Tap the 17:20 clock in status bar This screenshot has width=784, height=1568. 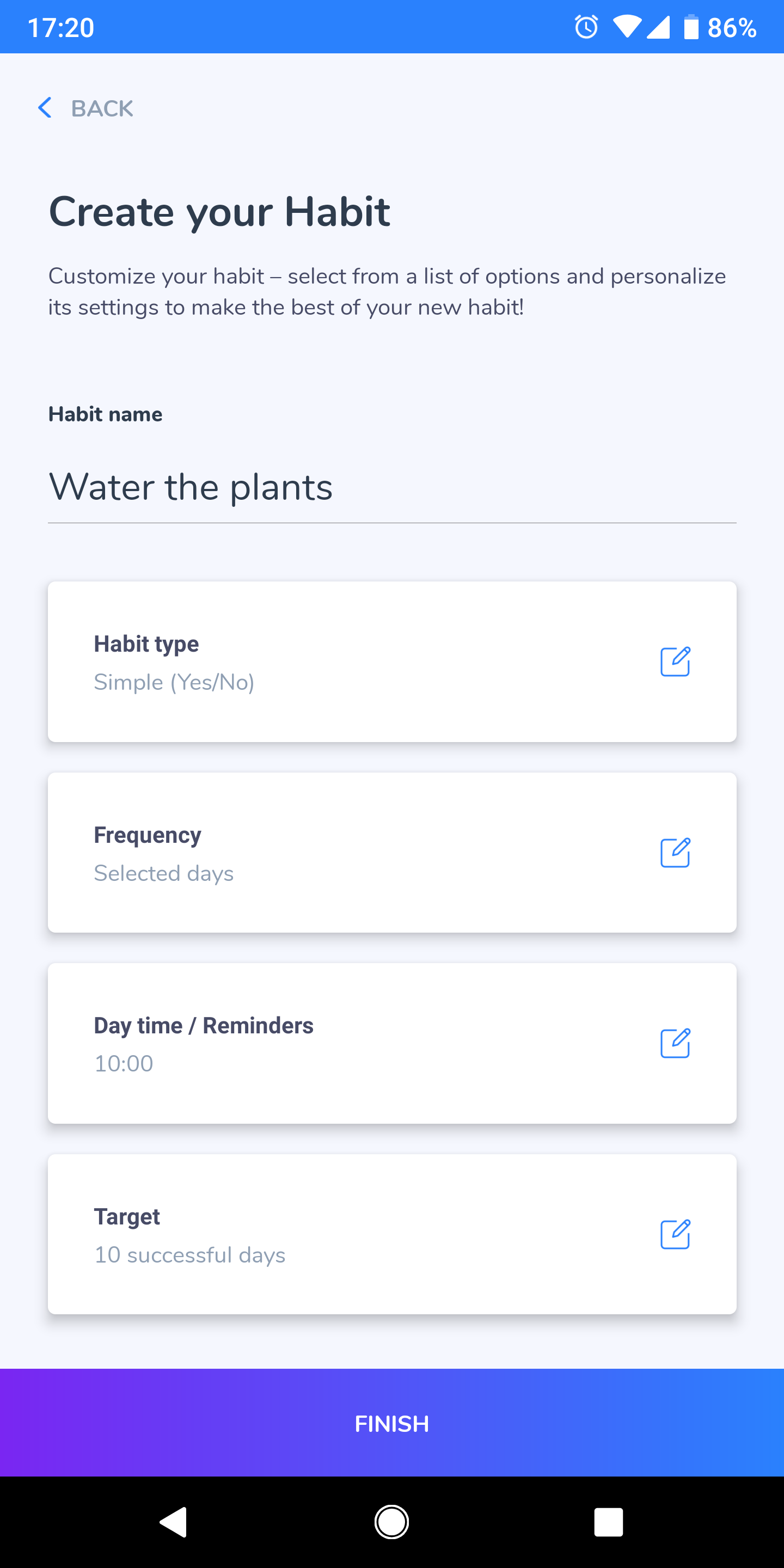pyautogui.click(x=61, y=26)
